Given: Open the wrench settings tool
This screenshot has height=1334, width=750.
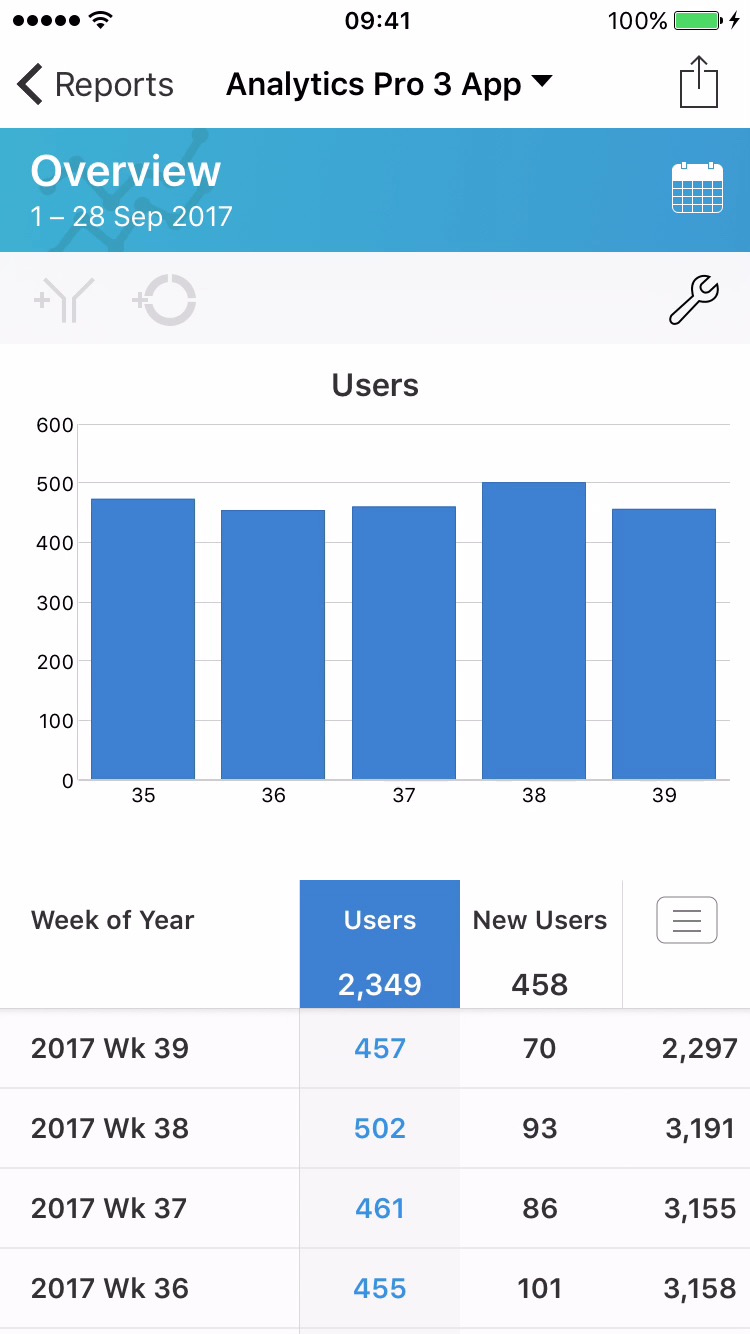Looking at the screenshot, I should (693, 300).
